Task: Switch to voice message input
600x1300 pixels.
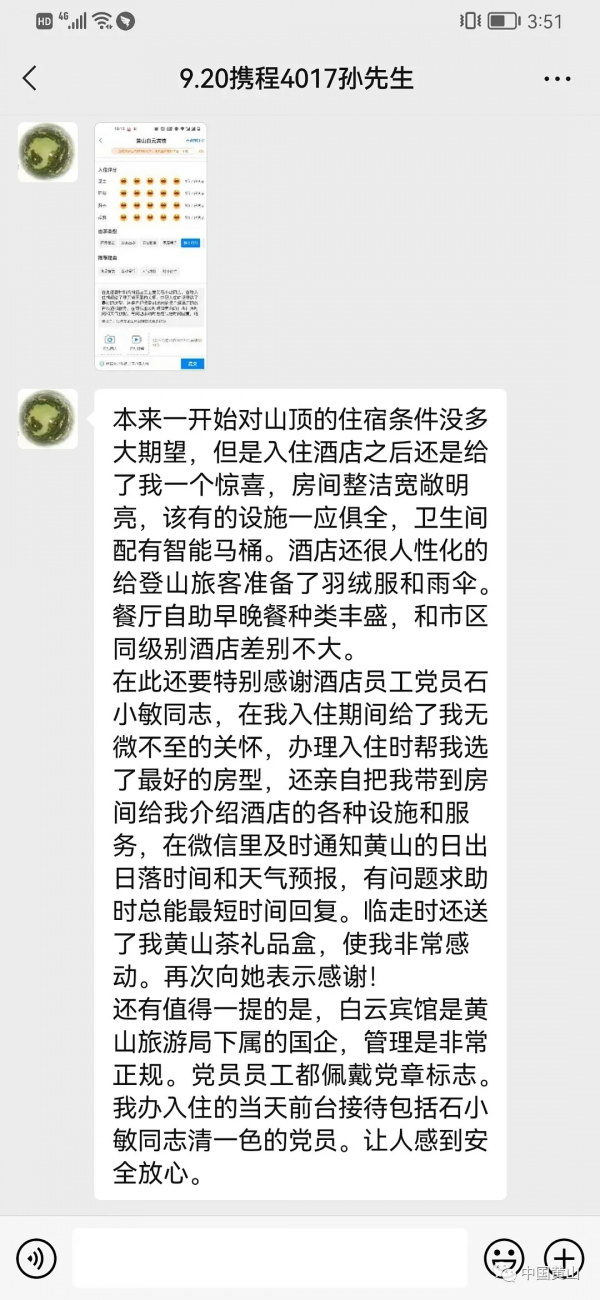Action: tap(36, 1257)
